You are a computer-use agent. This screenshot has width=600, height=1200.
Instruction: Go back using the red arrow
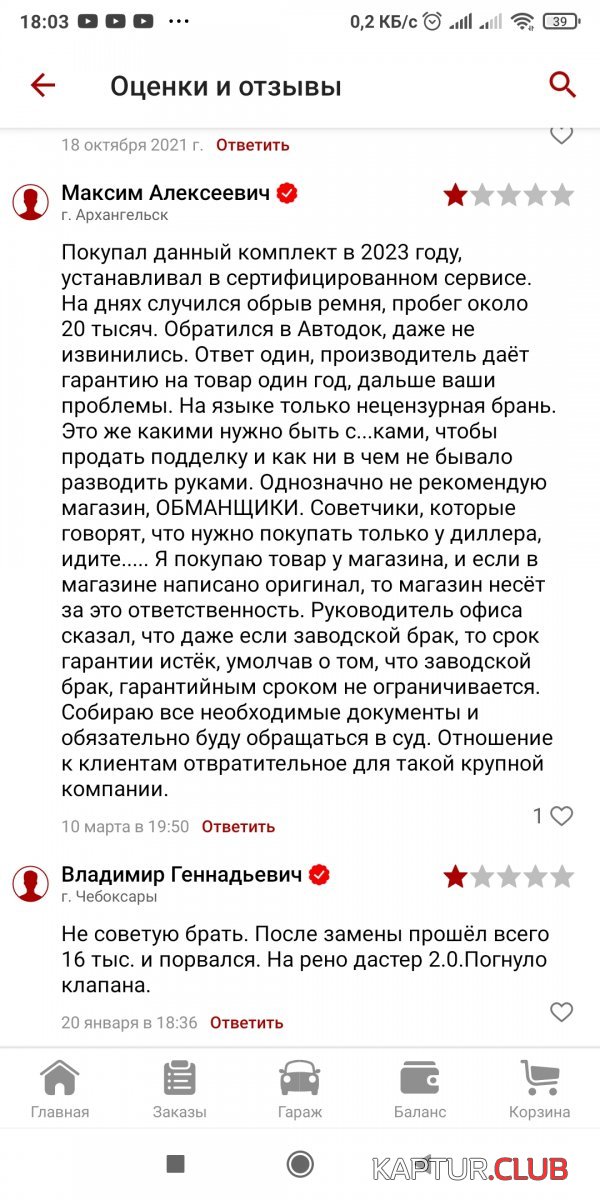point(43,85)
